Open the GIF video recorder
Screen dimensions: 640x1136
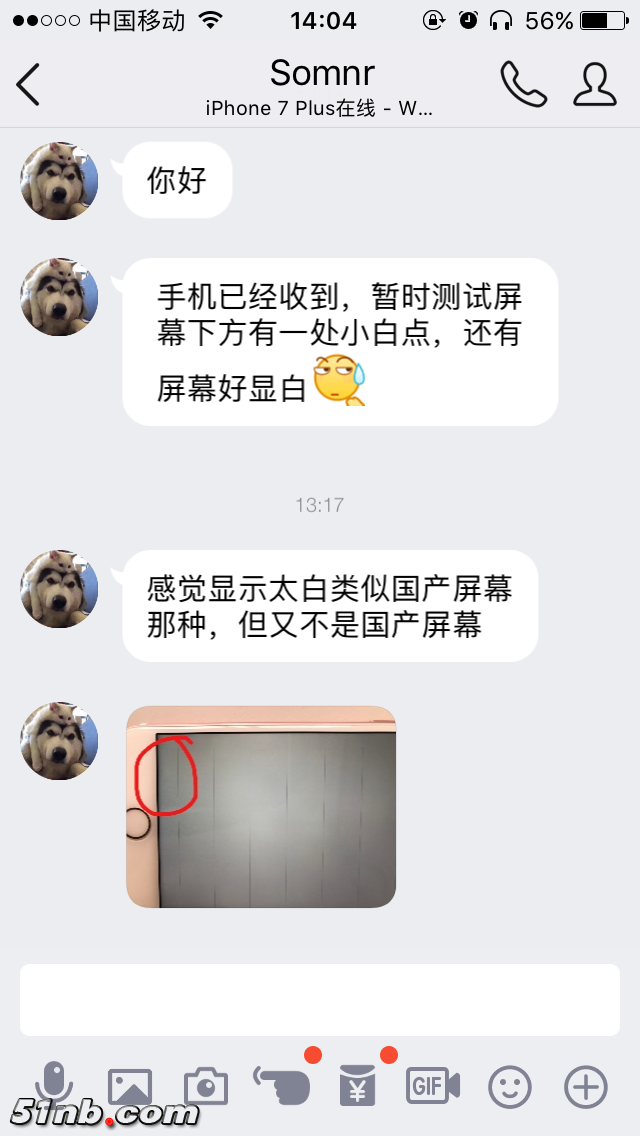coord(433,1086)
